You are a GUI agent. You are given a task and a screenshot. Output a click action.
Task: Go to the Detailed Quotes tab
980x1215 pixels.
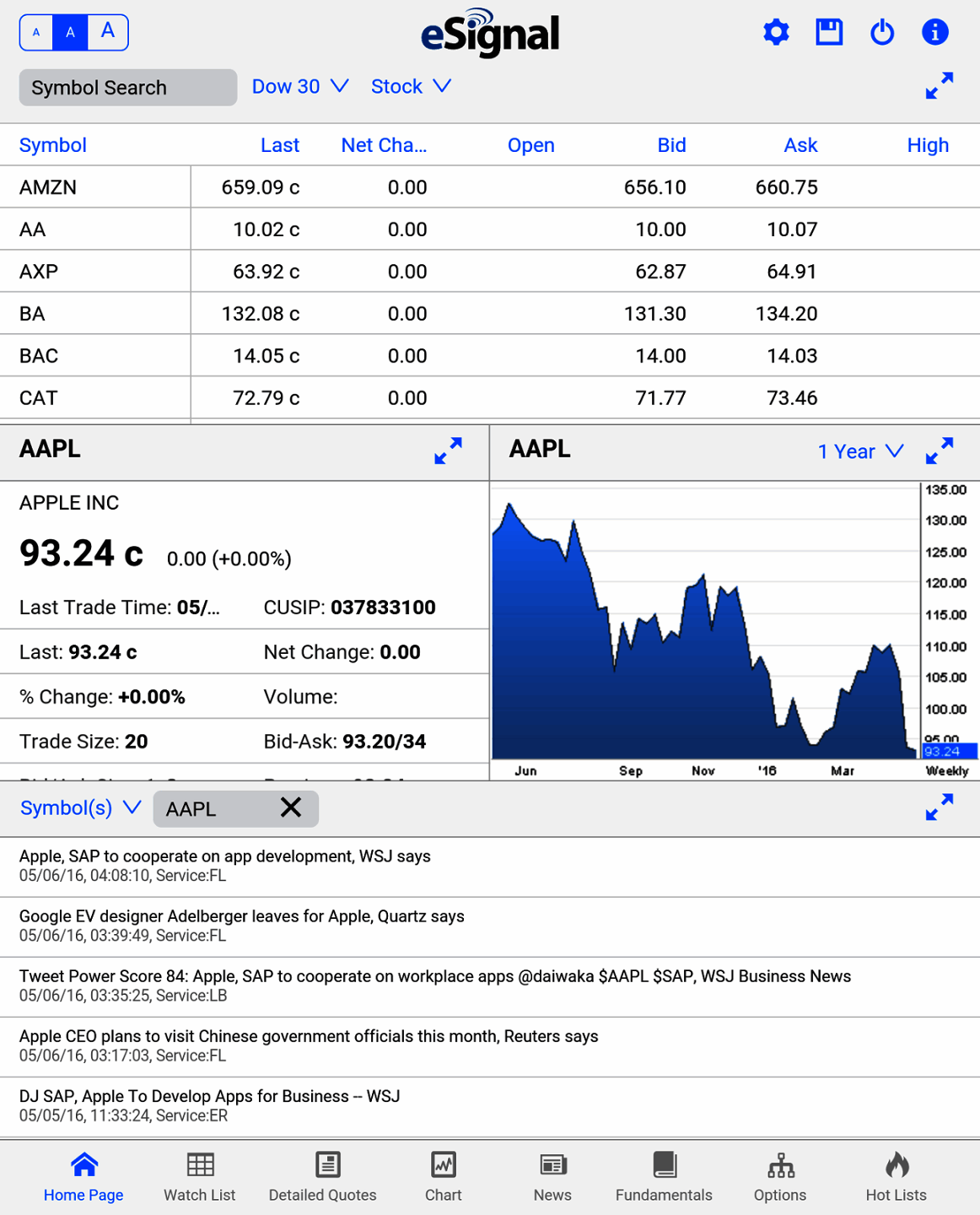point(323,1177)
